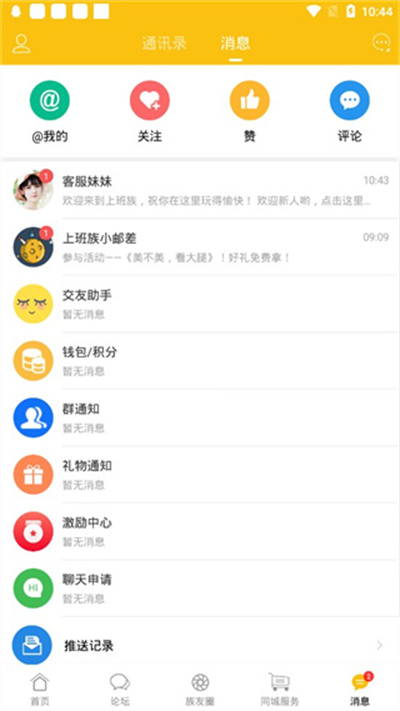This screenshot has width=400, height=711.
Task: Go to 激励中心
Action: [x=200, y=531]
